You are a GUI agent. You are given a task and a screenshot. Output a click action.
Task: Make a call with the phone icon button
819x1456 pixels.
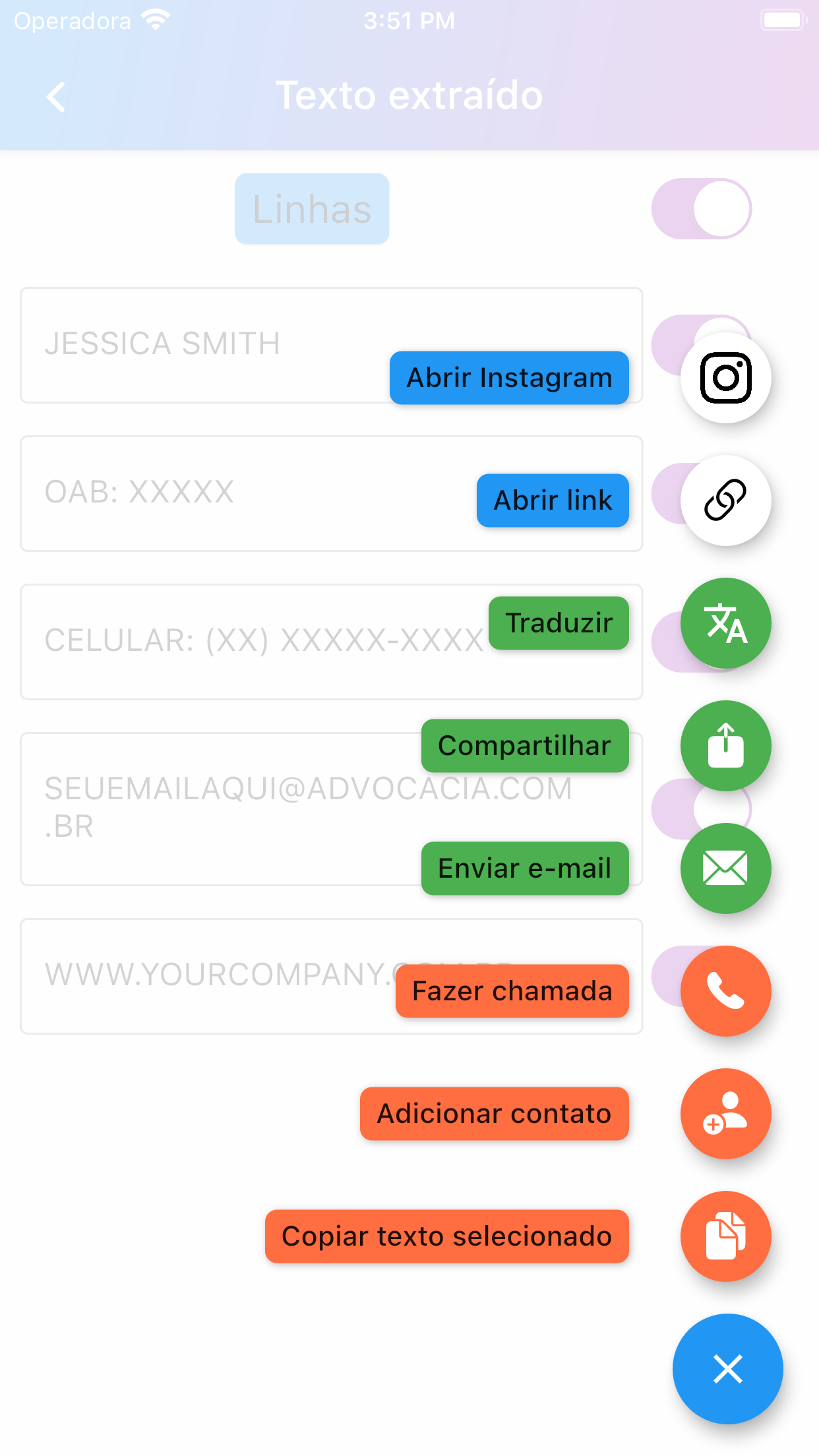click(x=725, y=990)
